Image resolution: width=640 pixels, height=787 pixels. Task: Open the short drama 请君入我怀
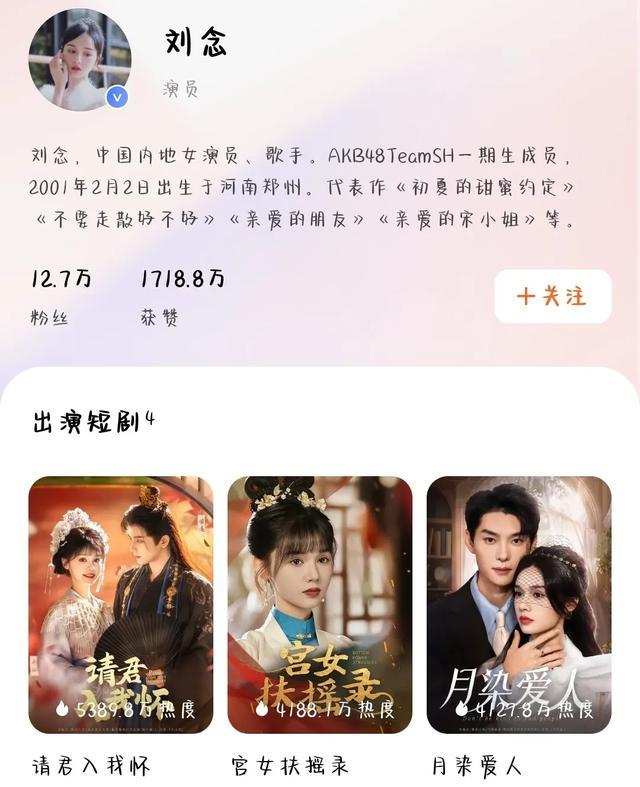(120, 604)
